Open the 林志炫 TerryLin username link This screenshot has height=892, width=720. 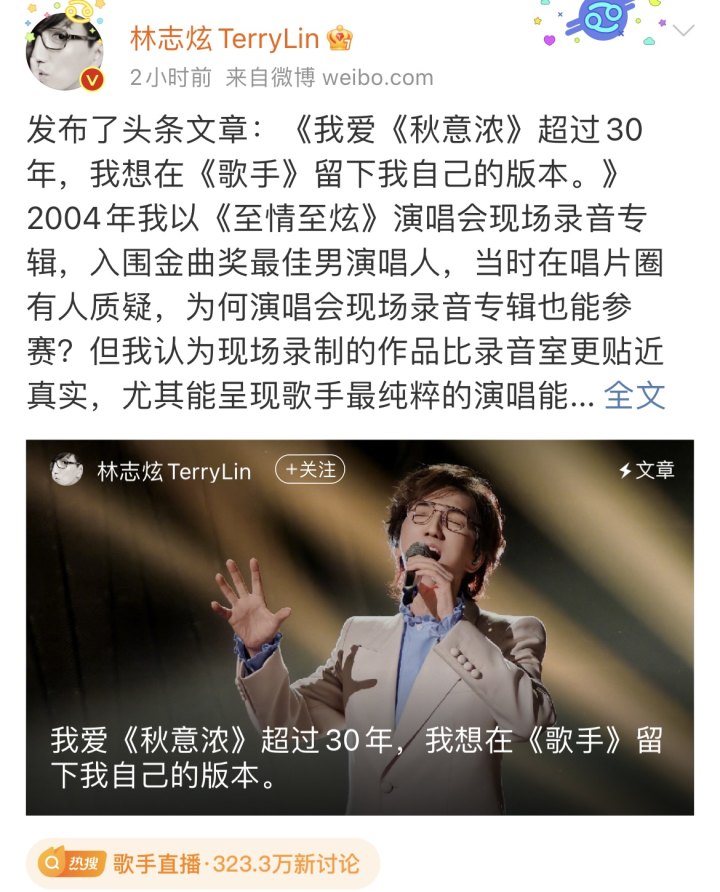tap(224, 39)
